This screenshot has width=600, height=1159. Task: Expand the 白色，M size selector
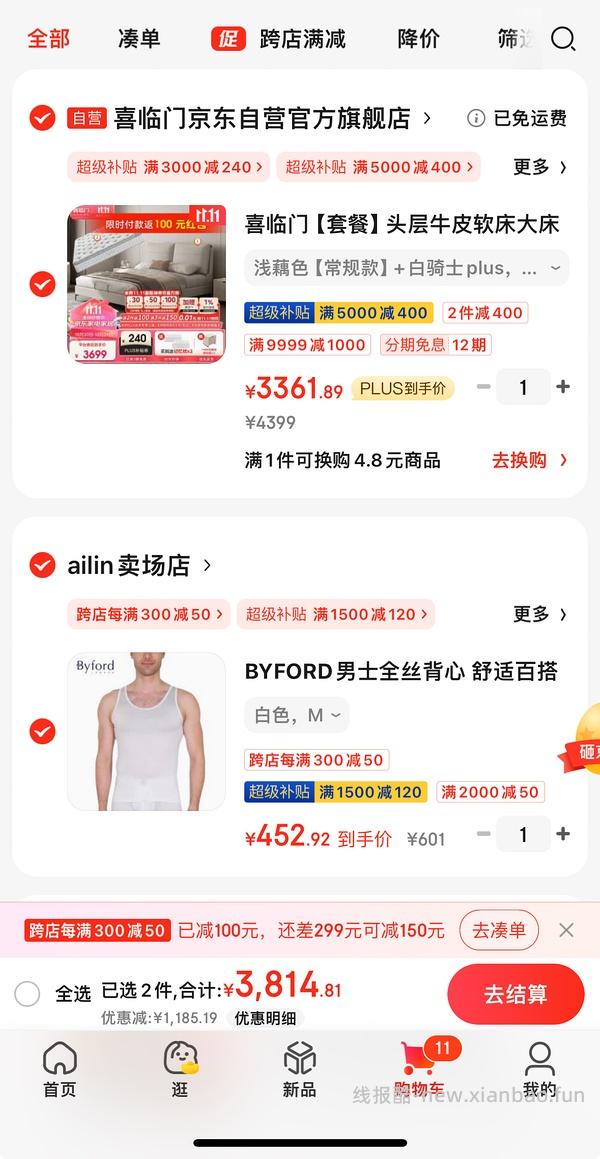pos(297,715)
